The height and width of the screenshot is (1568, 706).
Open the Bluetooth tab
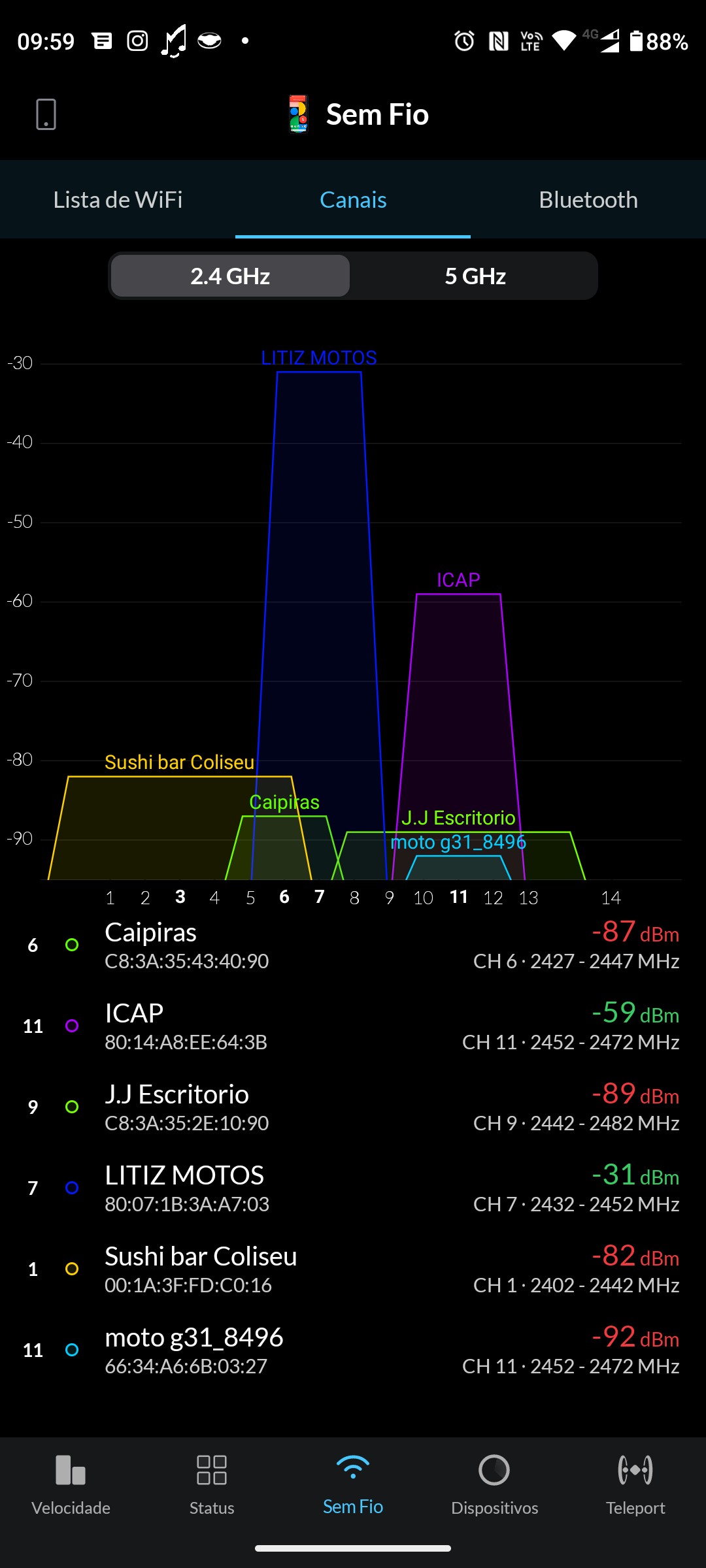(588, 200)
